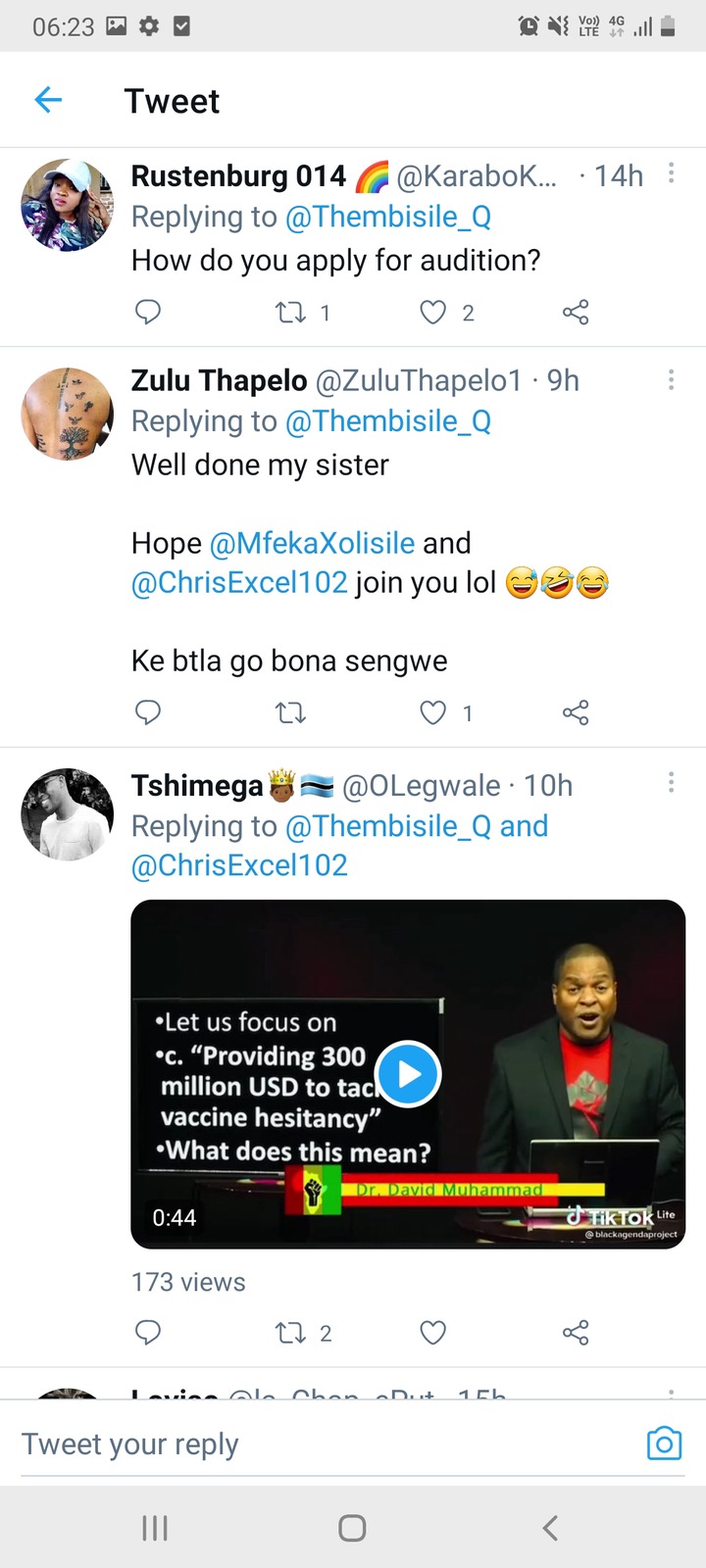Screen dimensions: 706x1568
Task: Retweet Zulu Thapelo's reply
Action: (291, 712)
